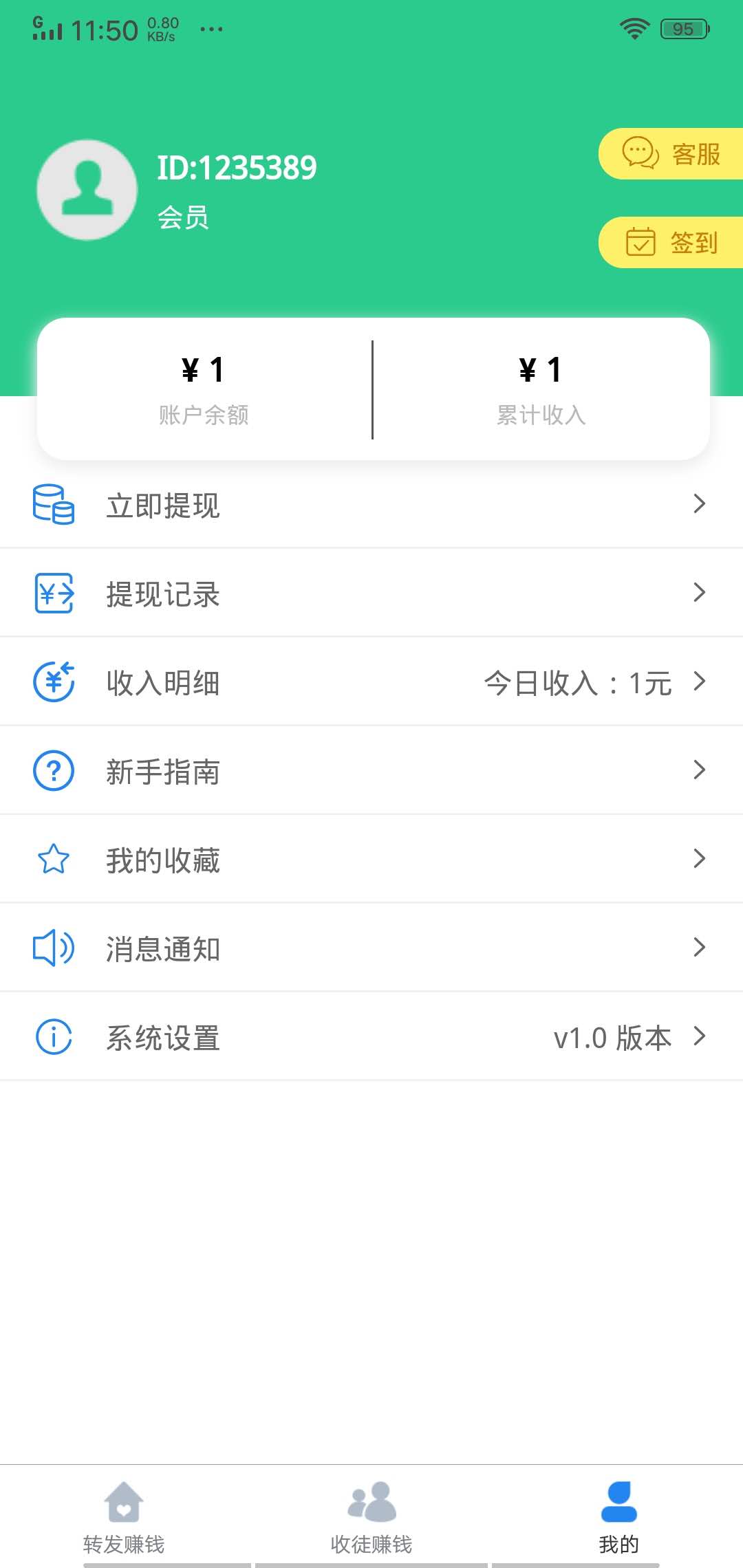Check the battery indicator showing 95
Viewport: 743px width, 1568px height.
click(x=682, y=29)
